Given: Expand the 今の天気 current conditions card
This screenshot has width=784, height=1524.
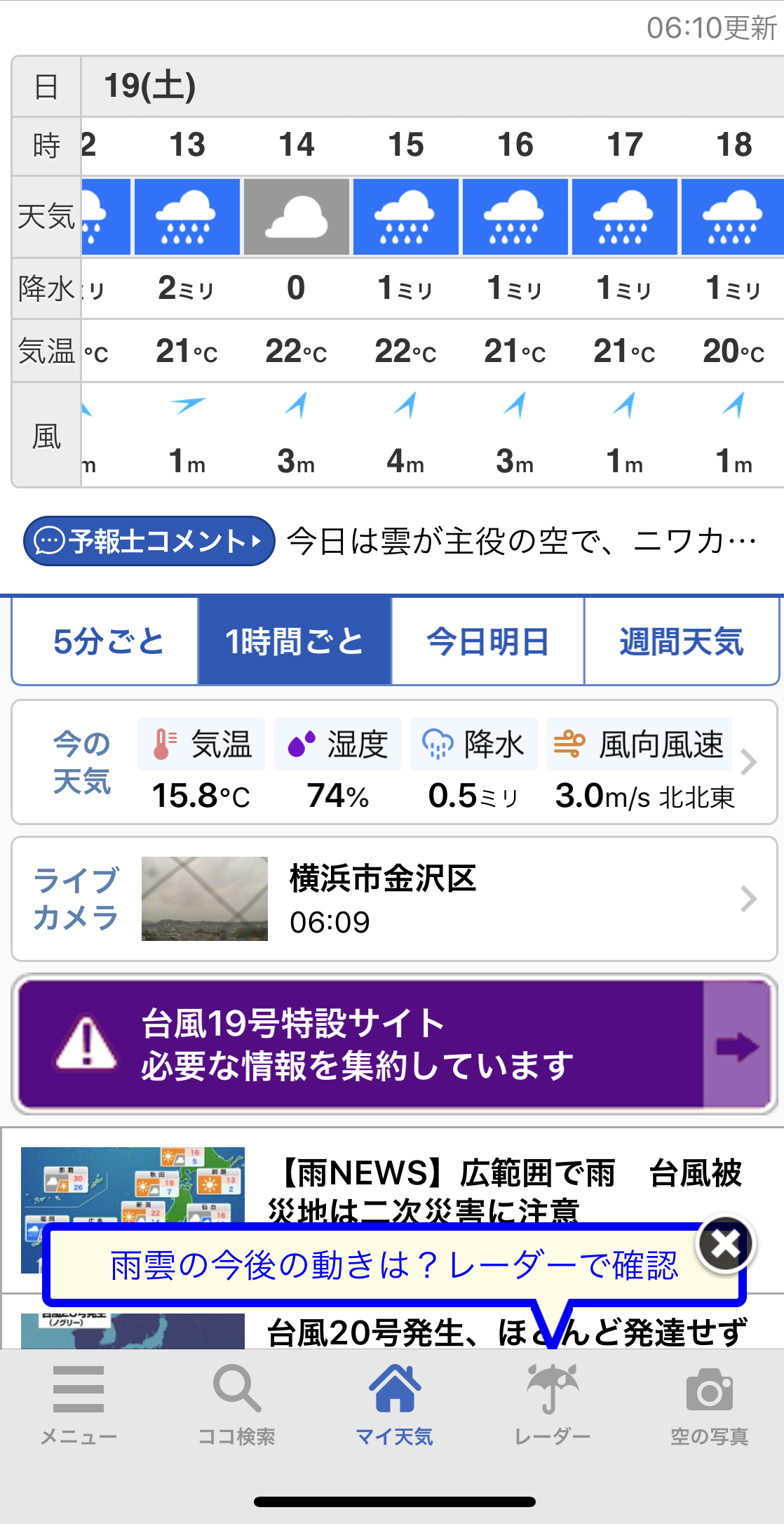Looking at the screenshot, I should 748,762.
